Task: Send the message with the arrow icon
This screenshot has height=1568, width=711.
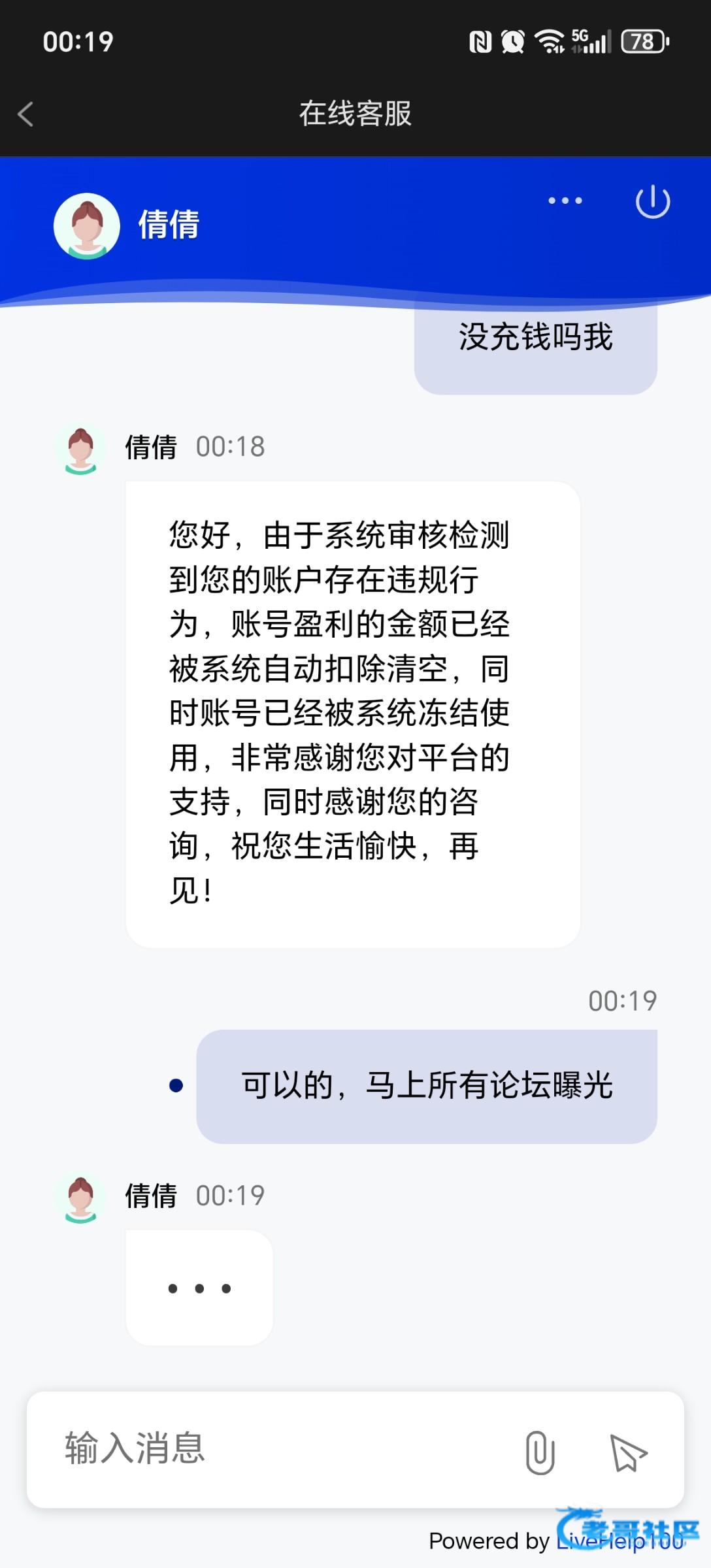Action: (x=627, y=1452)
